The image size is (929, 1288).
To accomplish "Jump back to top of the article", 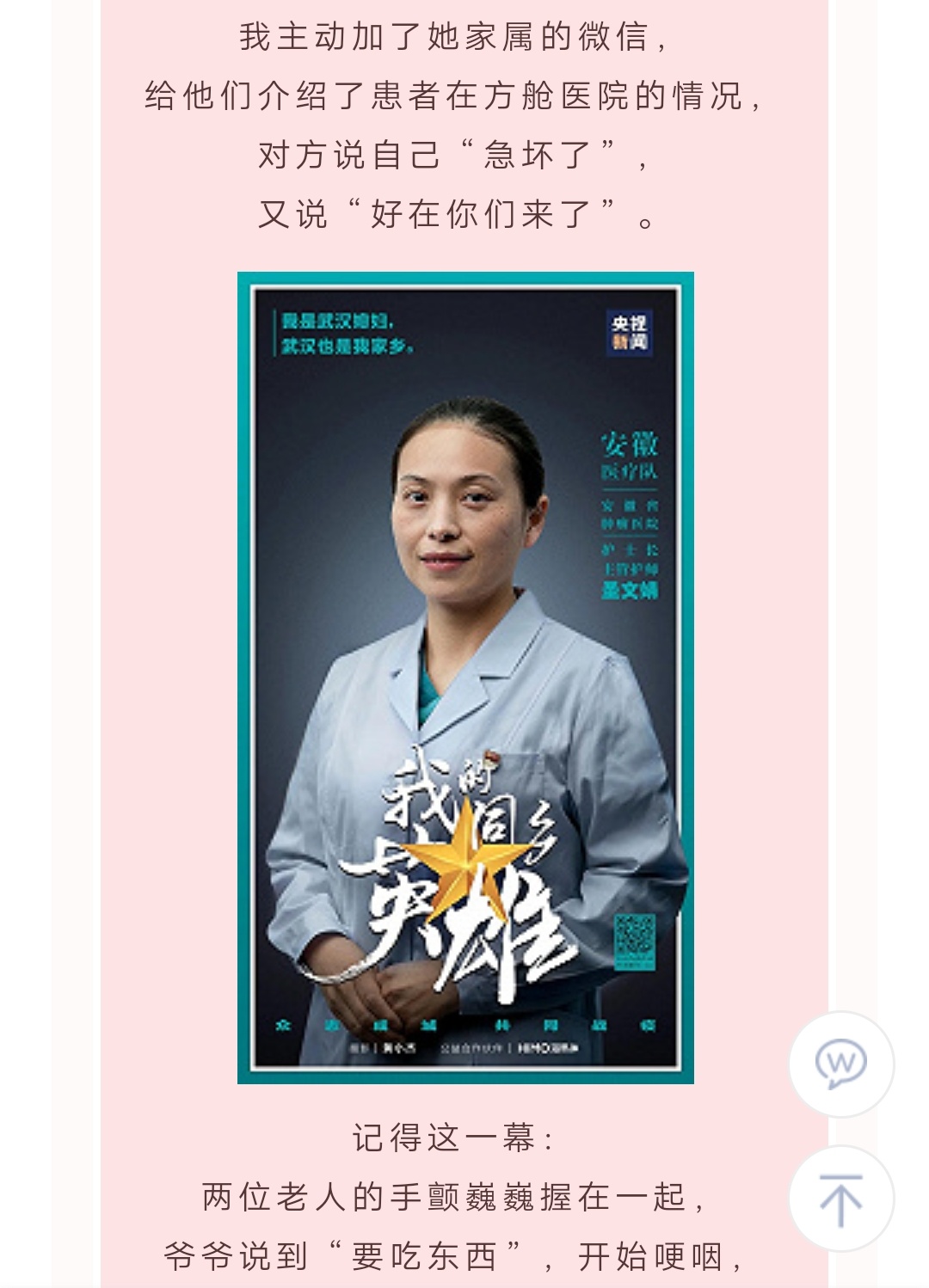I will [x=840, y=1199].
